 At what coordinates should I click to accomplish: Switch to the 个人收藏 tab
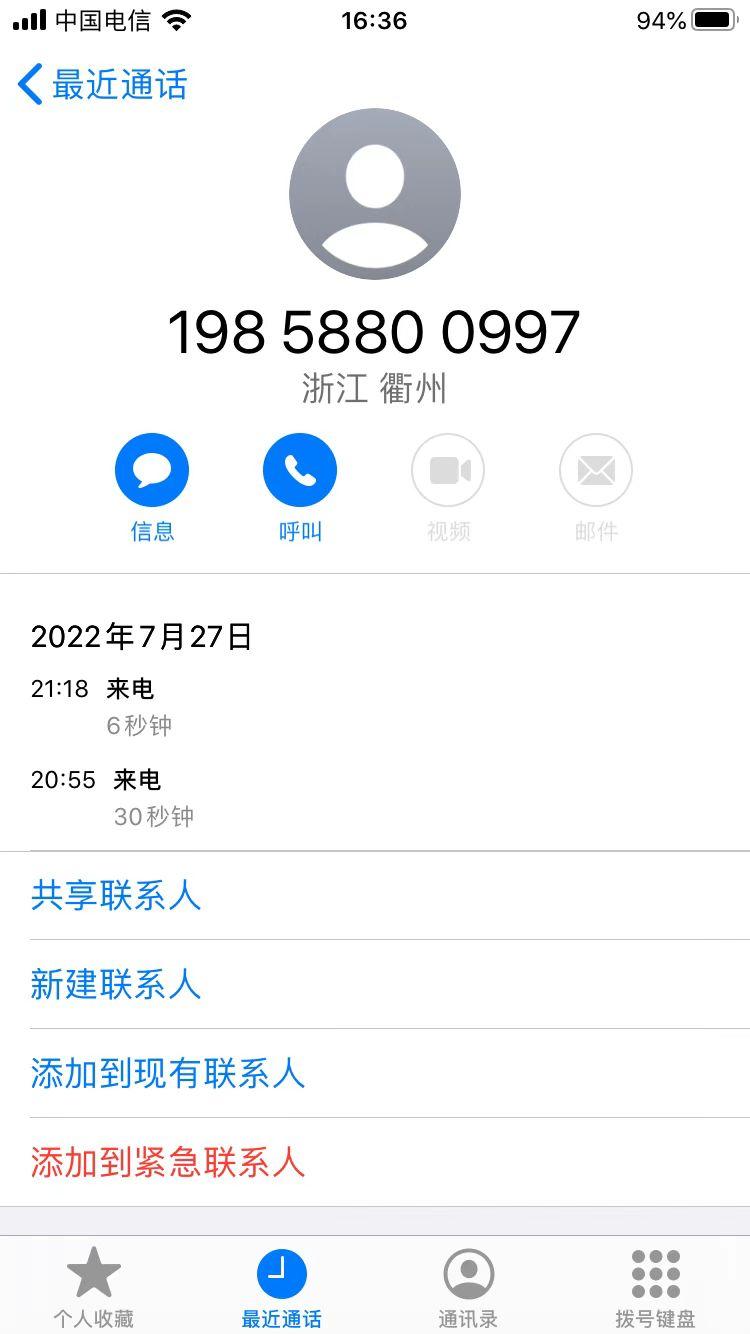coord(94,1286)
